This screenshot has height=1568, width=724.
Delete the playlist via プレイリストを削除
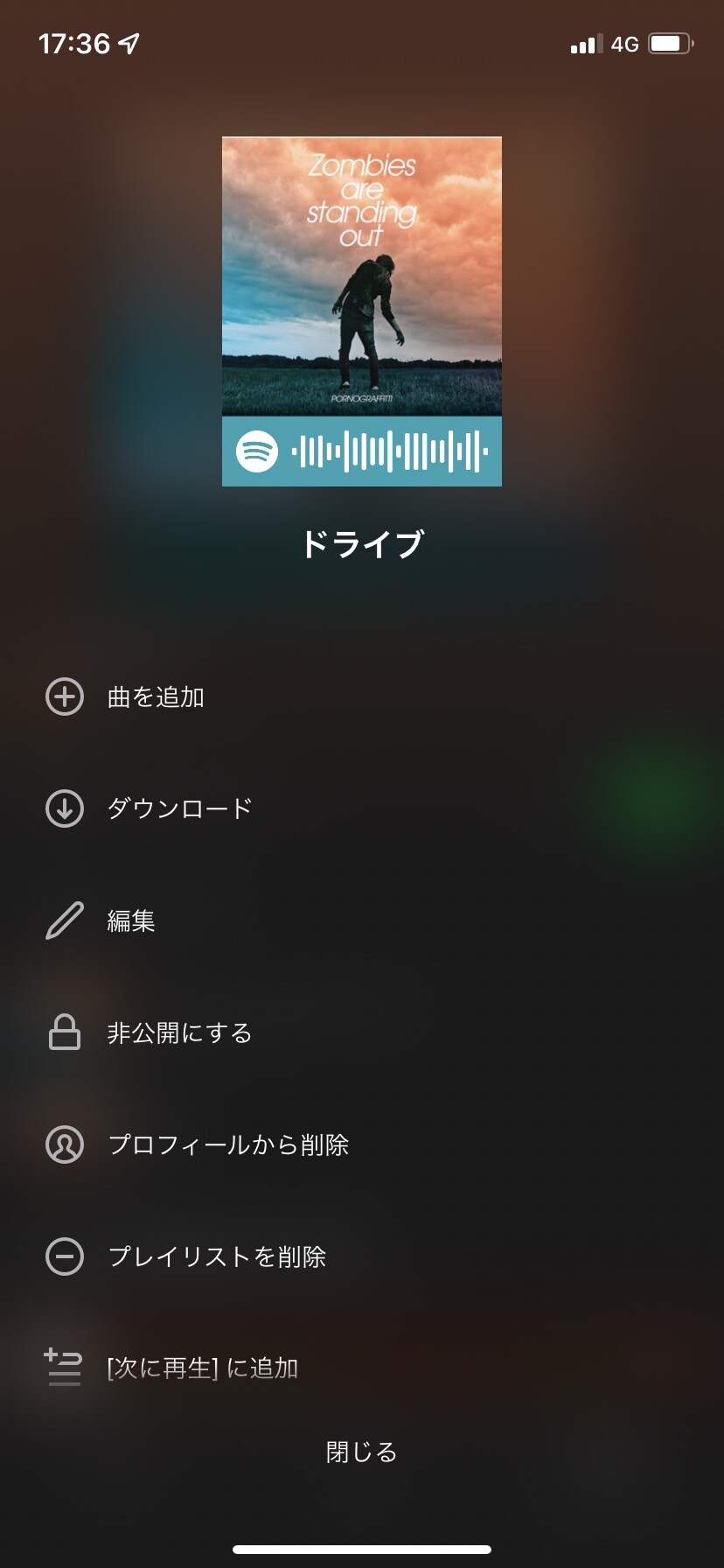point(217,1256)
